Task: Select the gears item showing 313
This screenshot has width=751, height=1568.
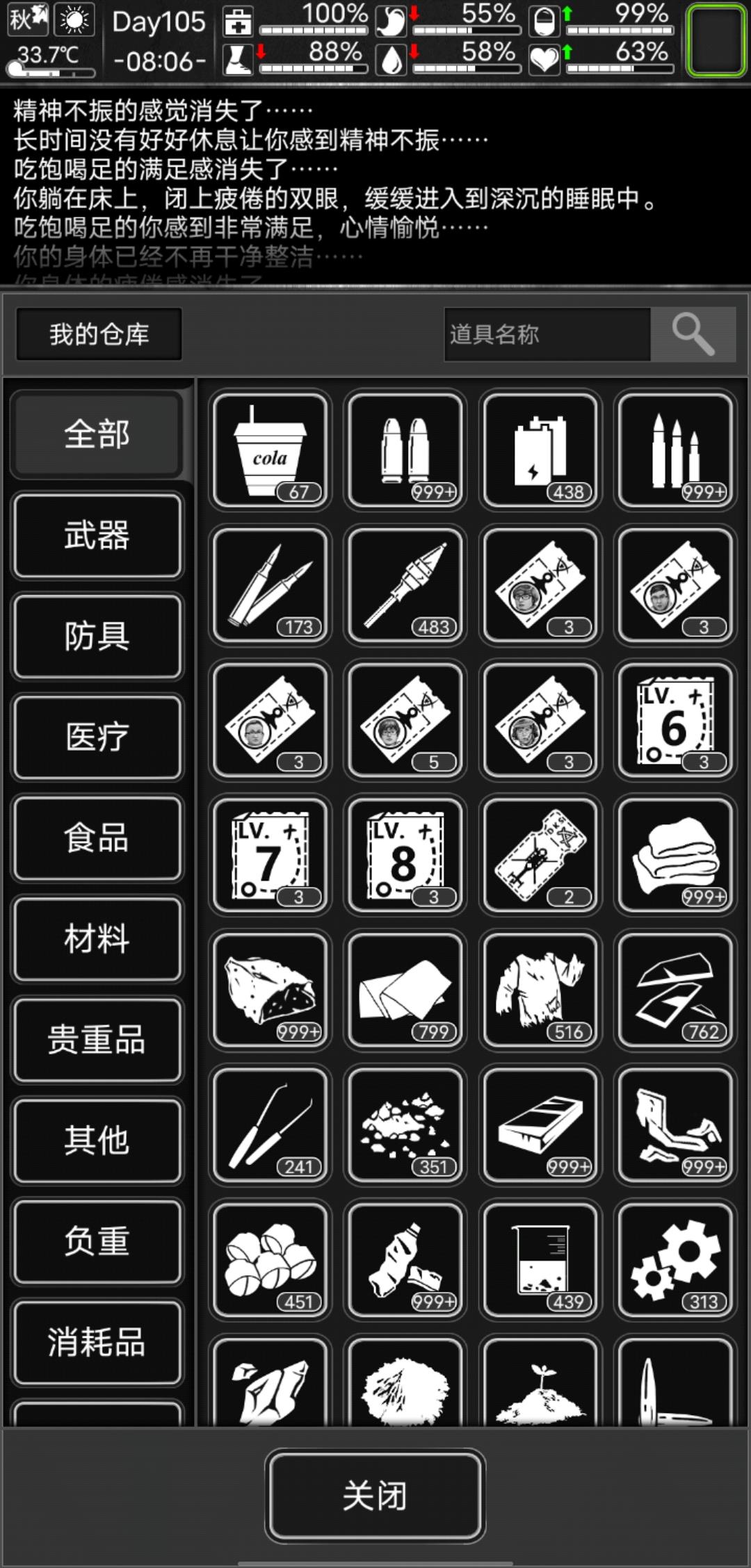Action: pos(675,1259)
